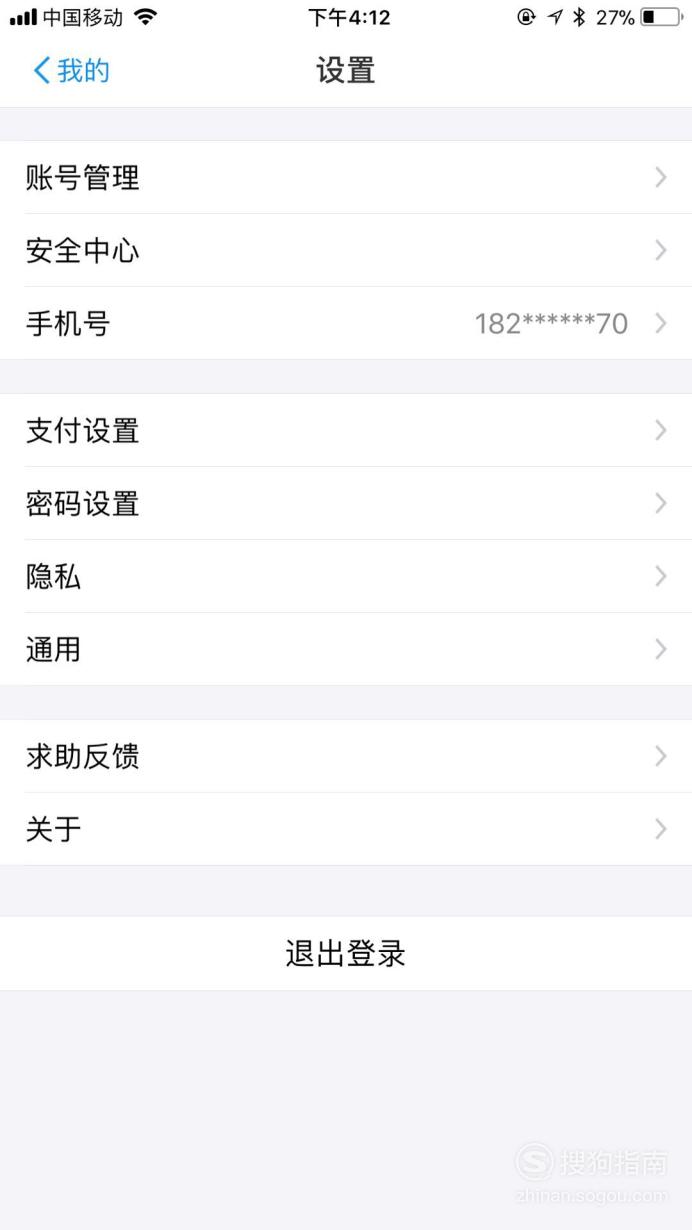Open 账号管理 settings
The height and width of the screenshot is (1230, 692).
(x=346, y=177)
